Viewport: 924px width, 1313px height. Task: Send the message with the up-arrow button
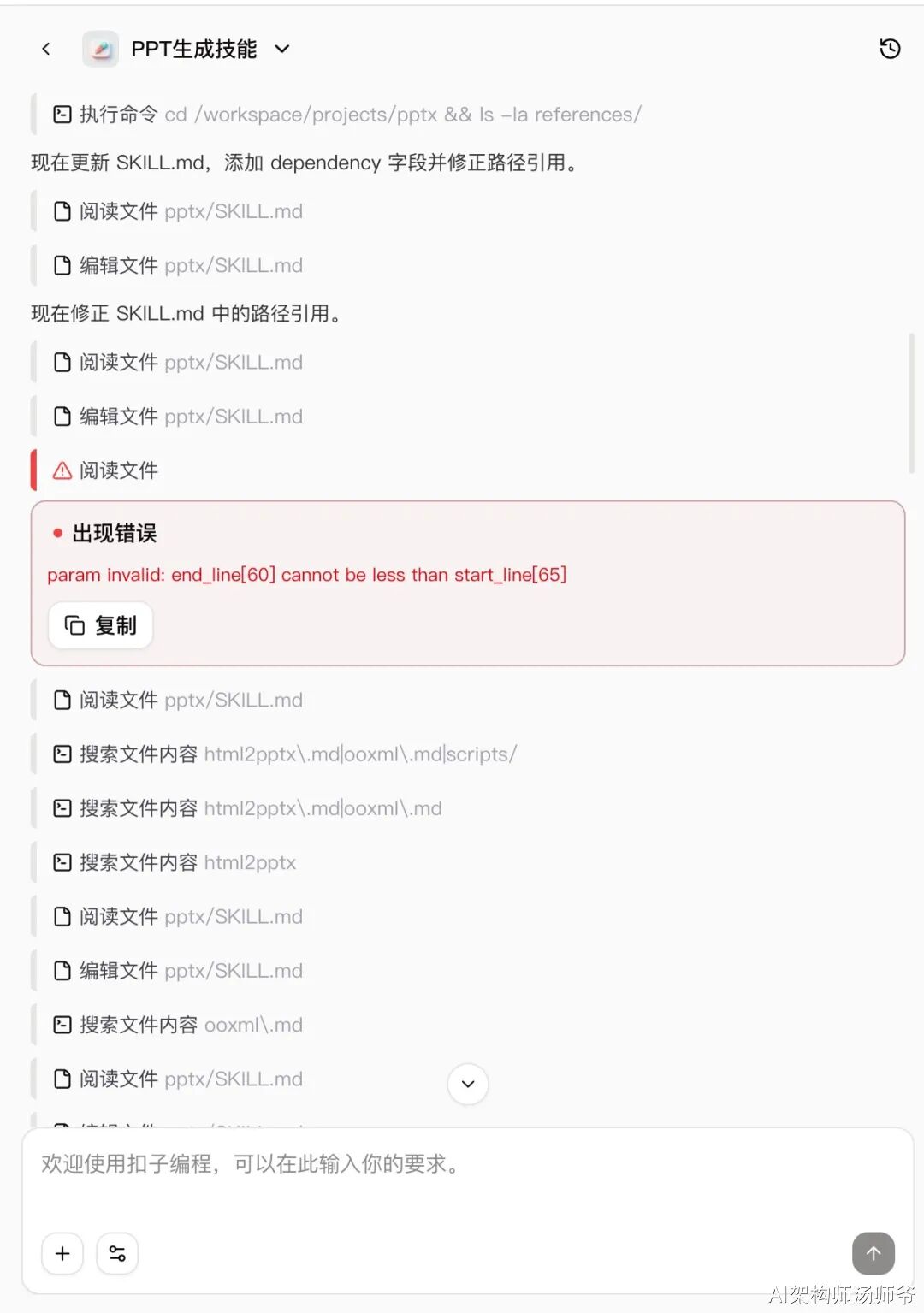(x=873, y=1253)
